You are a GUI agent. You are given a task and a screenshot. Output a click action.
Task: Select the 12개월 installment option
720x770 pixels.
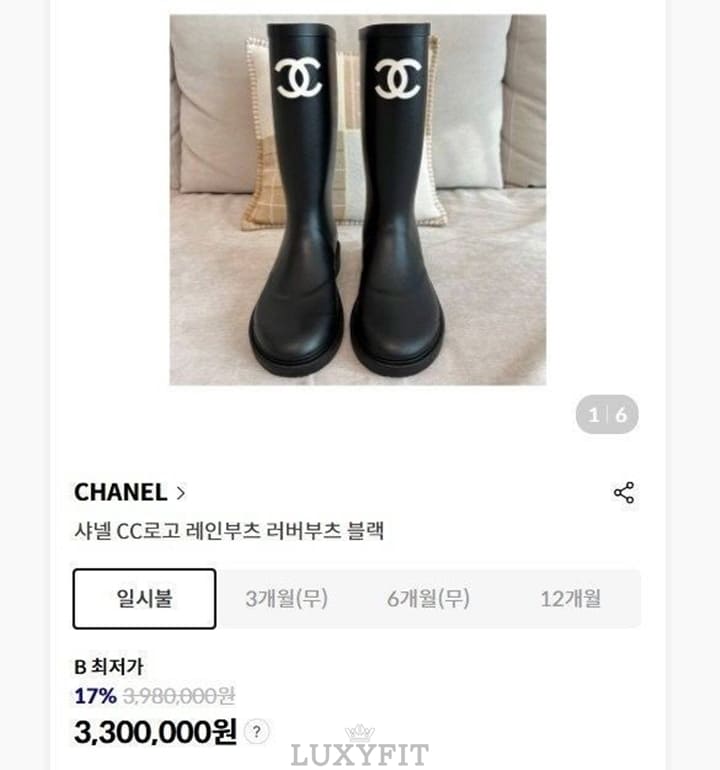[570, 599]
